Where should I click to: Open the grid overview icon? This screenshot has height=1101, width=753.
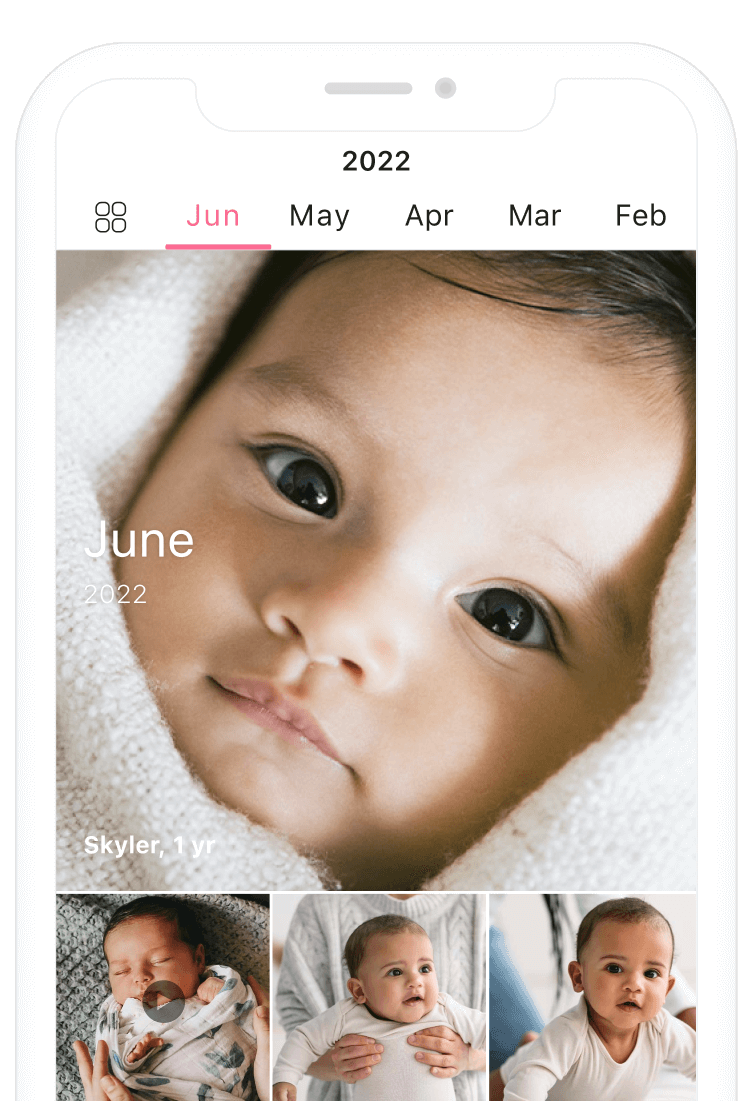110,217
